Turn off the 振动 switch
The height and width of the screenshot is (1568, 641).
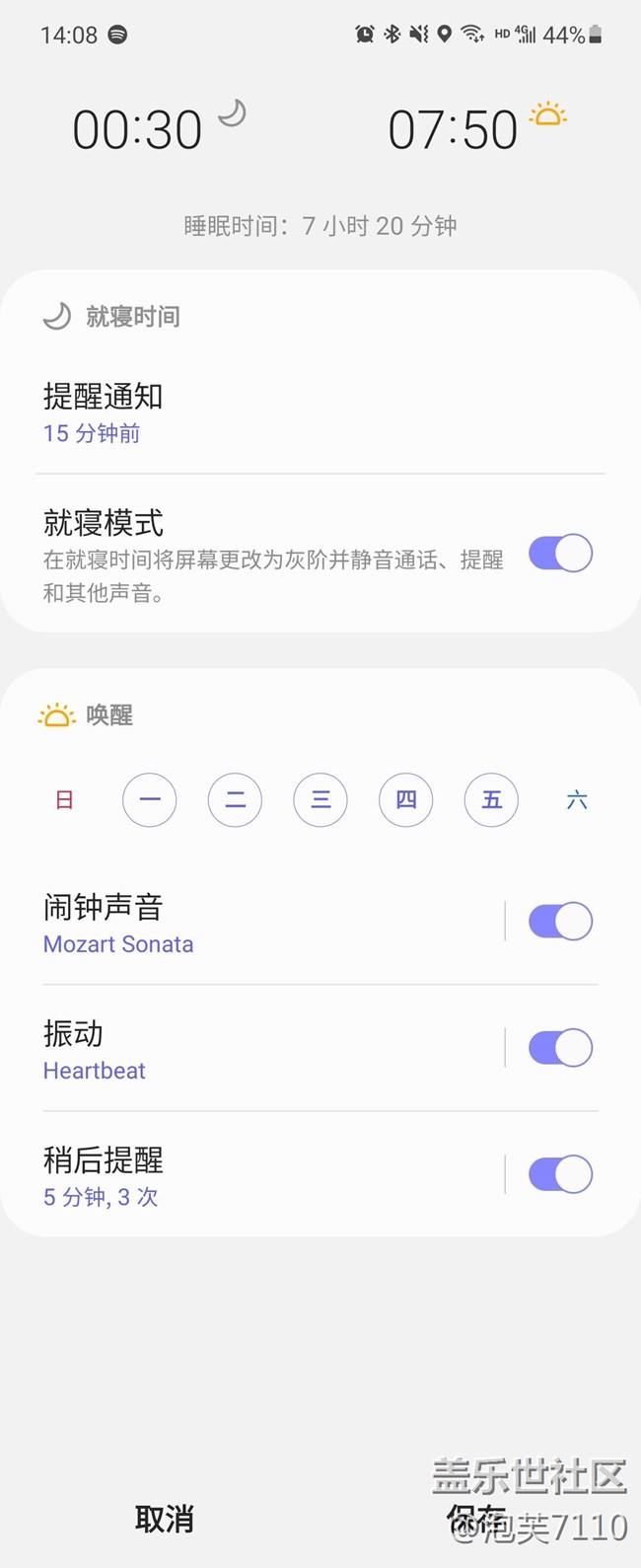(x=560, y=1048)
